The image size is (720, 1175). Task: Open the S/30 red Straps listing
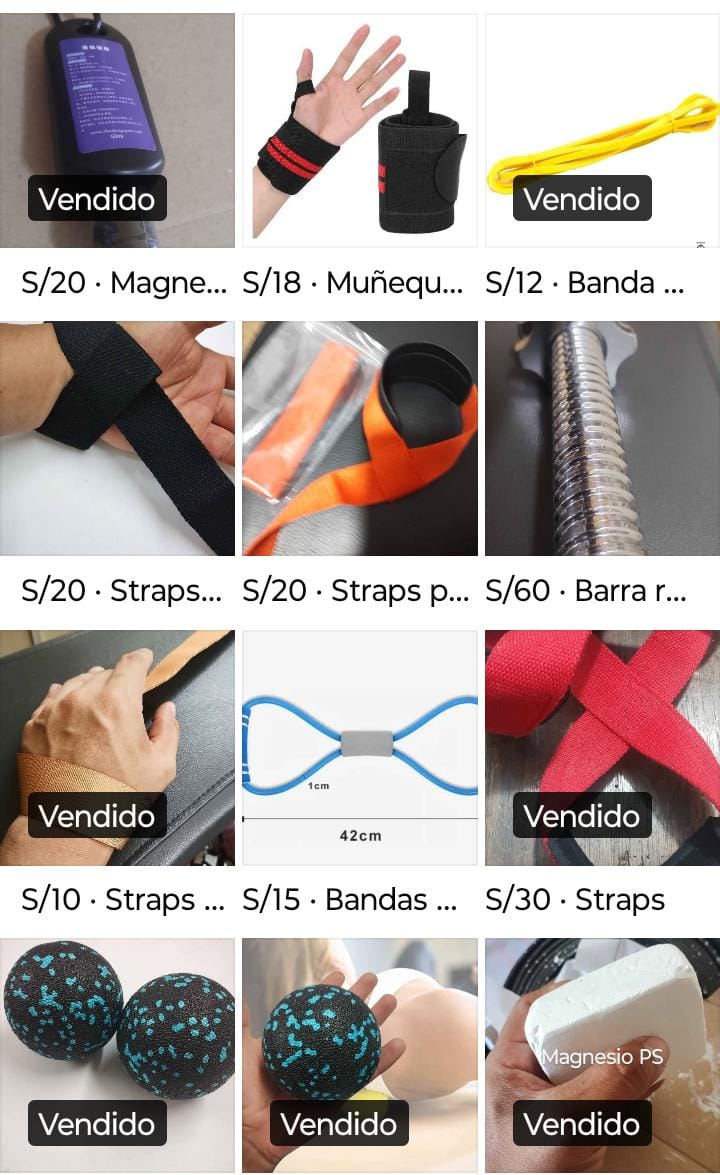pos(602,747)
